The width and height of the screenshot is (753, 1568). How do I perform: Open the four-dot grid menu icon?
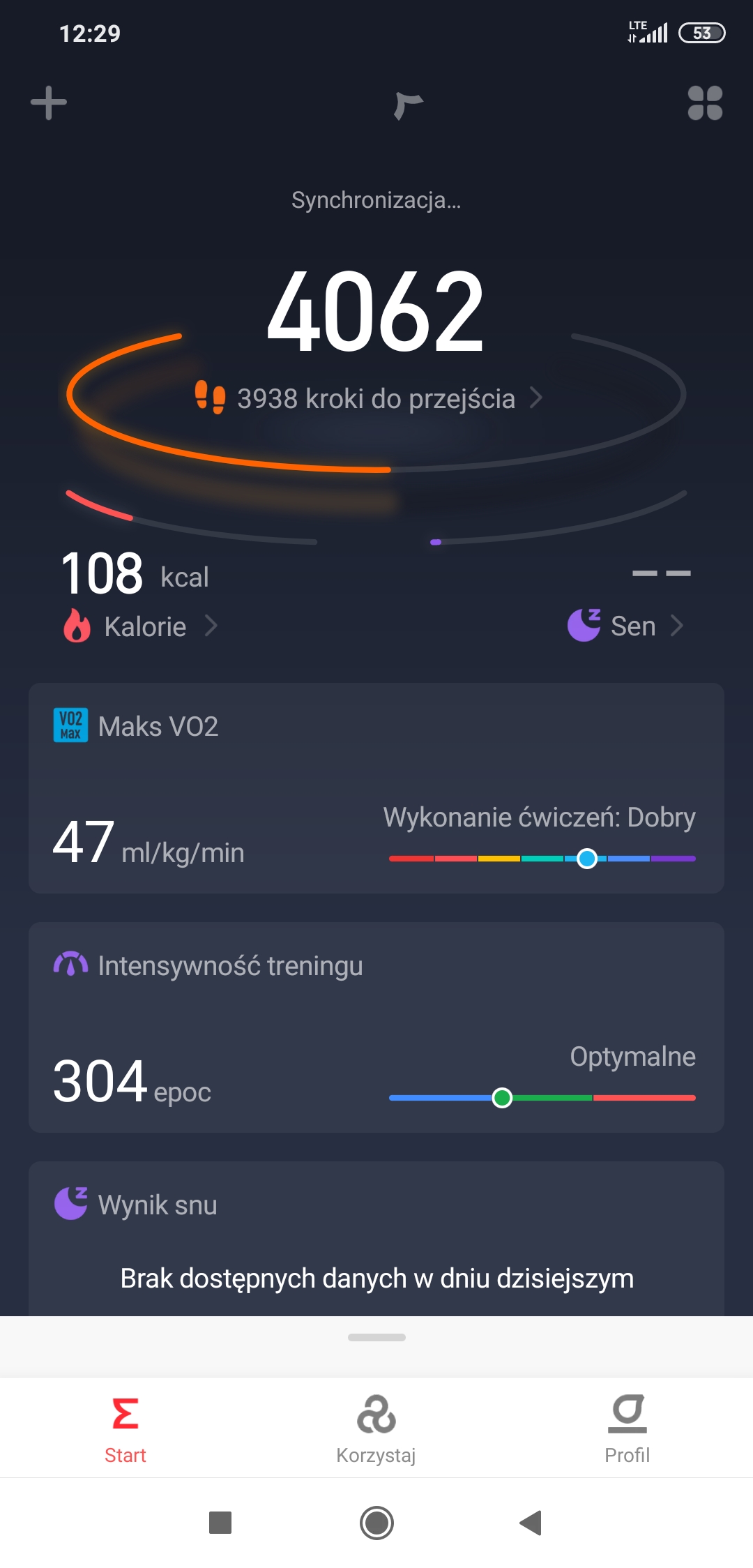click(x=705, y=103)
